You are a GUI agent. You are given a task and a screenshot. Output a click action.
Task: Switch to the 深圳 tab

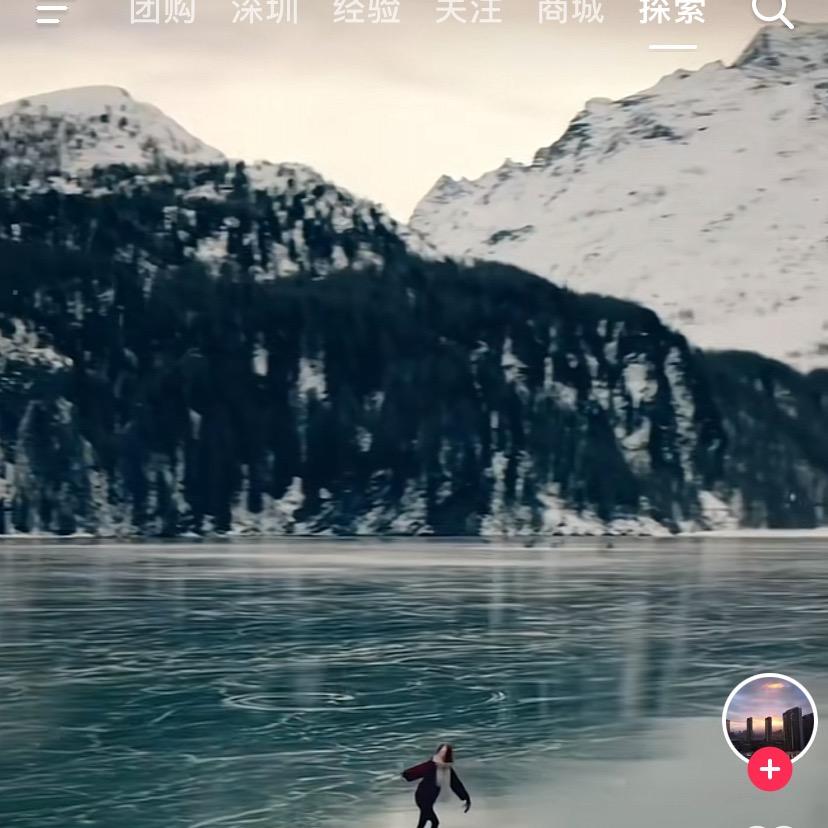click(265, 12)
